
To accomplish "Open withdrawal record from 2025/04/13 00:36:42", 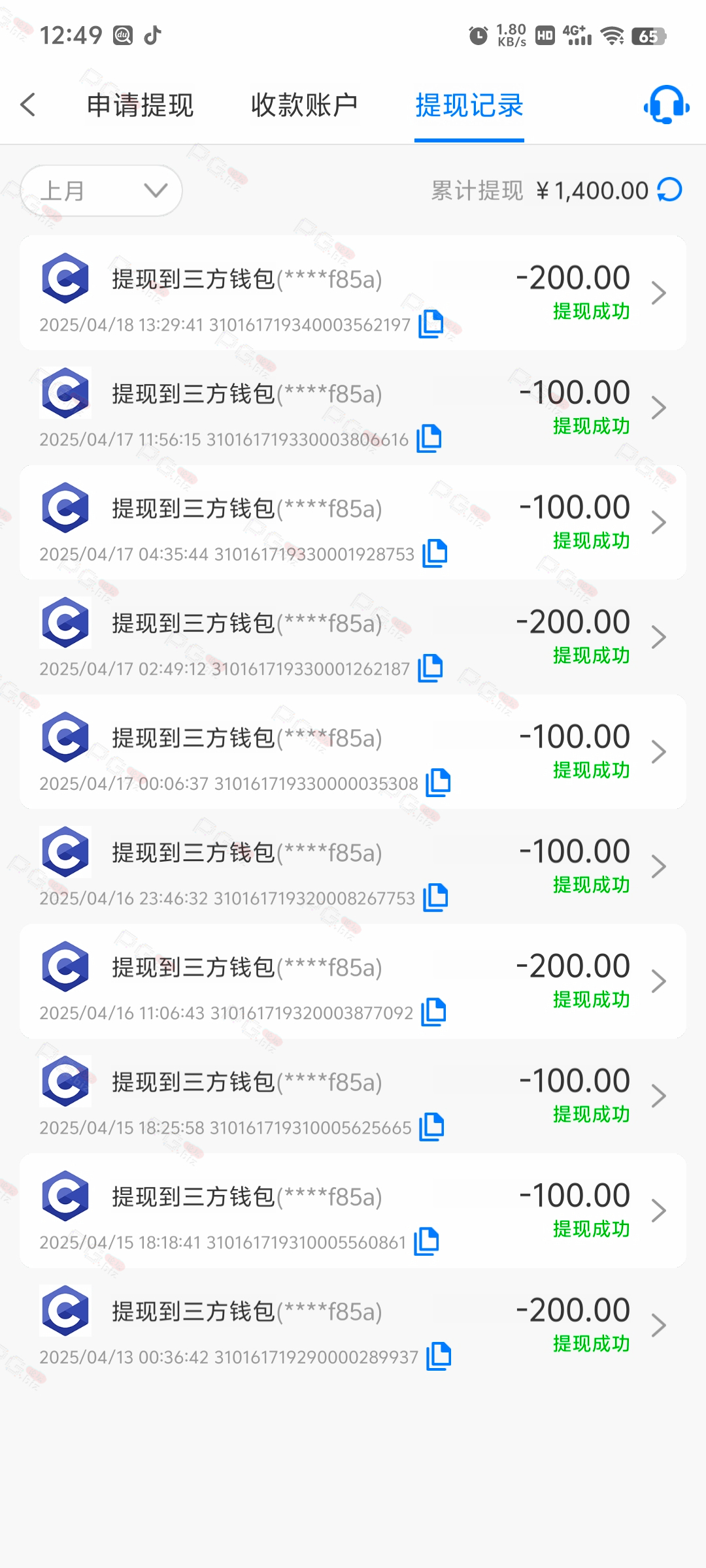I will [x=353, y=1325].
